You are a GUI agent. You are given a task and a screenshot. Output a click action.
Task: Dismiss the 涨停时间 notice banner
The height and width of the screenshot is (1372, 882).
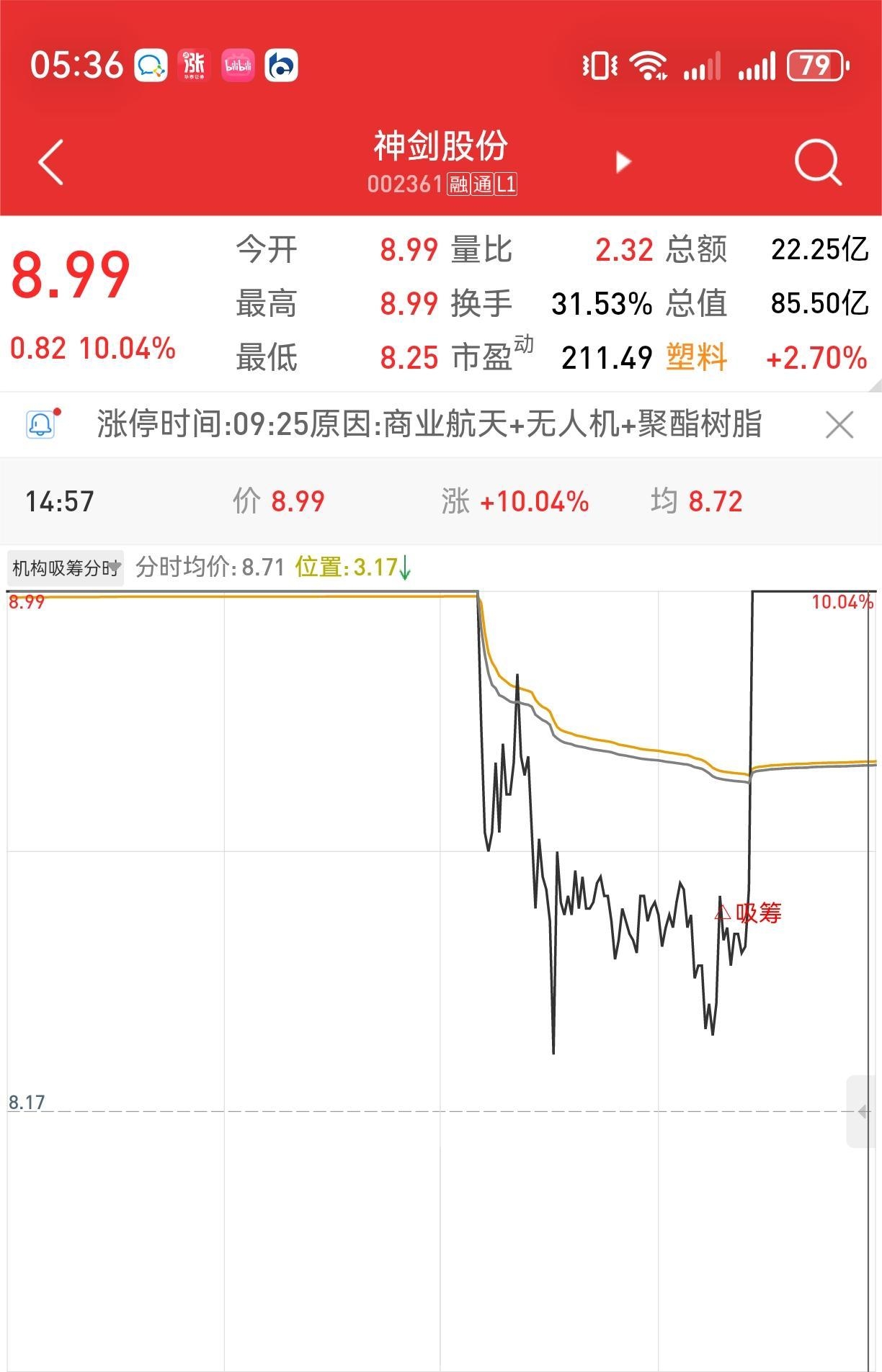tap(839, 425)
